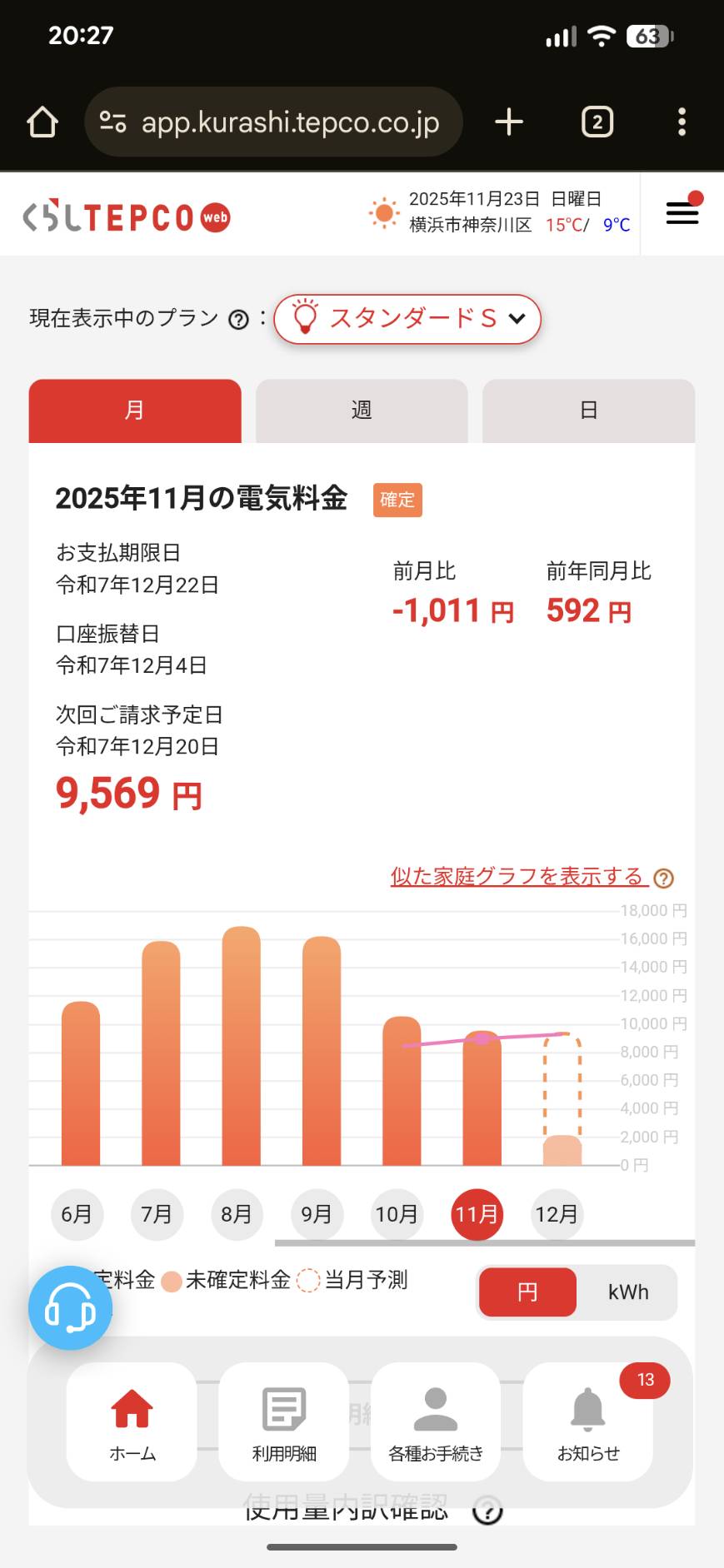
Task: Switch to the 週 tab
Action: tap(361, 410)
